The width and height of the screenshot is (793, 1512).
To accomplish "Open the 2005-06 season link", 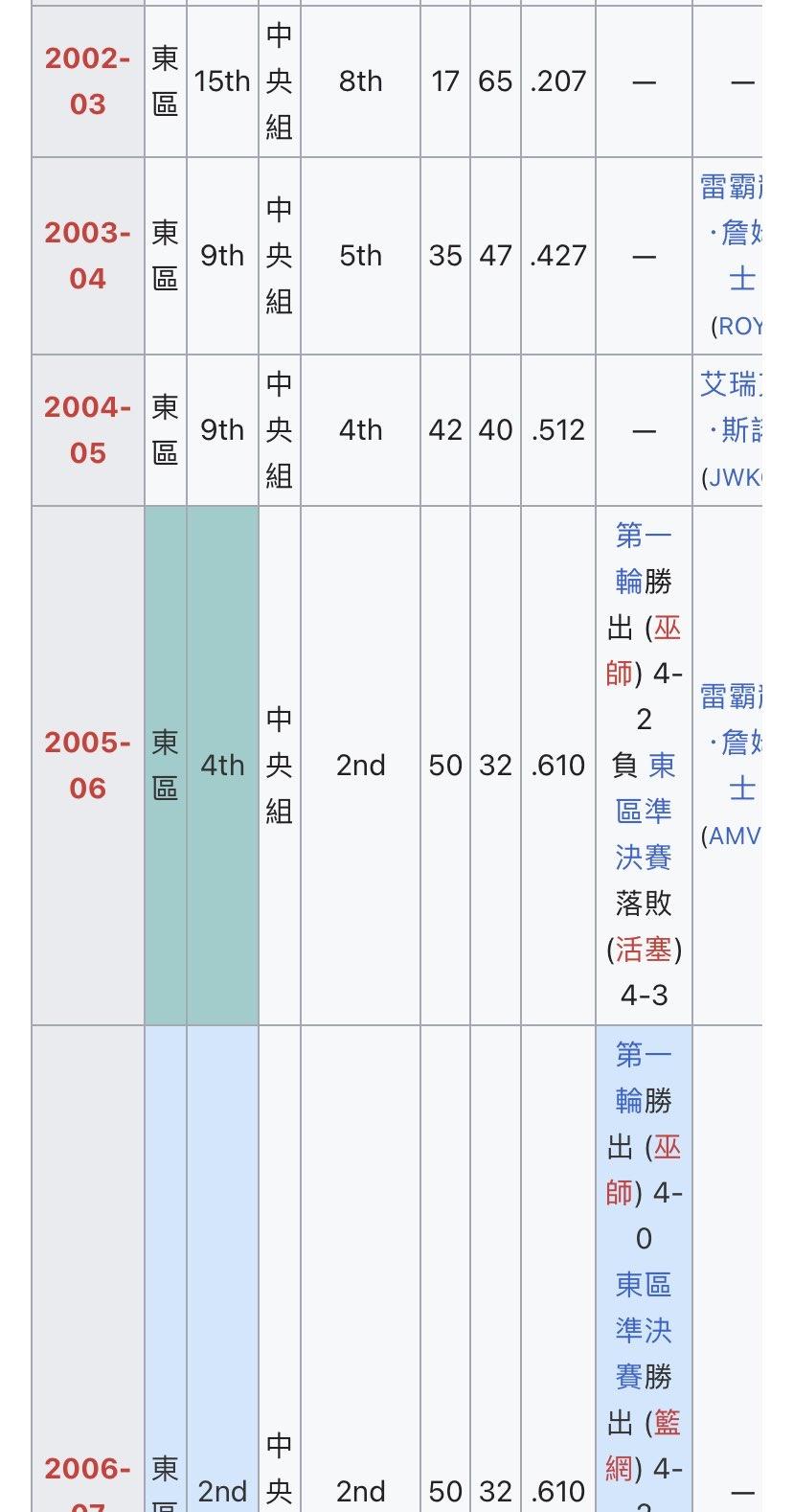I will (x=87, y=766).
